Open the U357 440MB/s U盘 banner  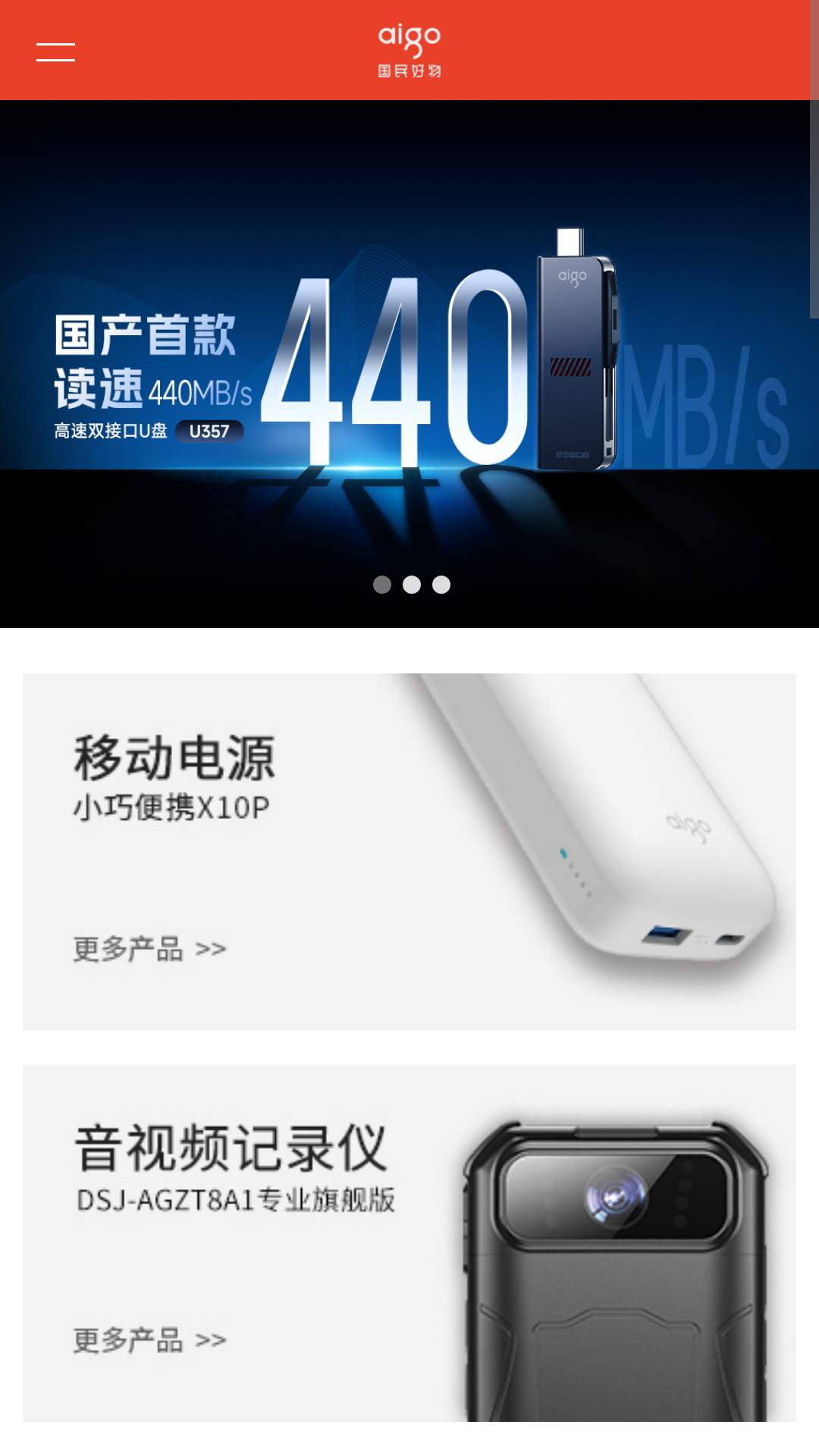pyautogui.click(x=409, y=364)
